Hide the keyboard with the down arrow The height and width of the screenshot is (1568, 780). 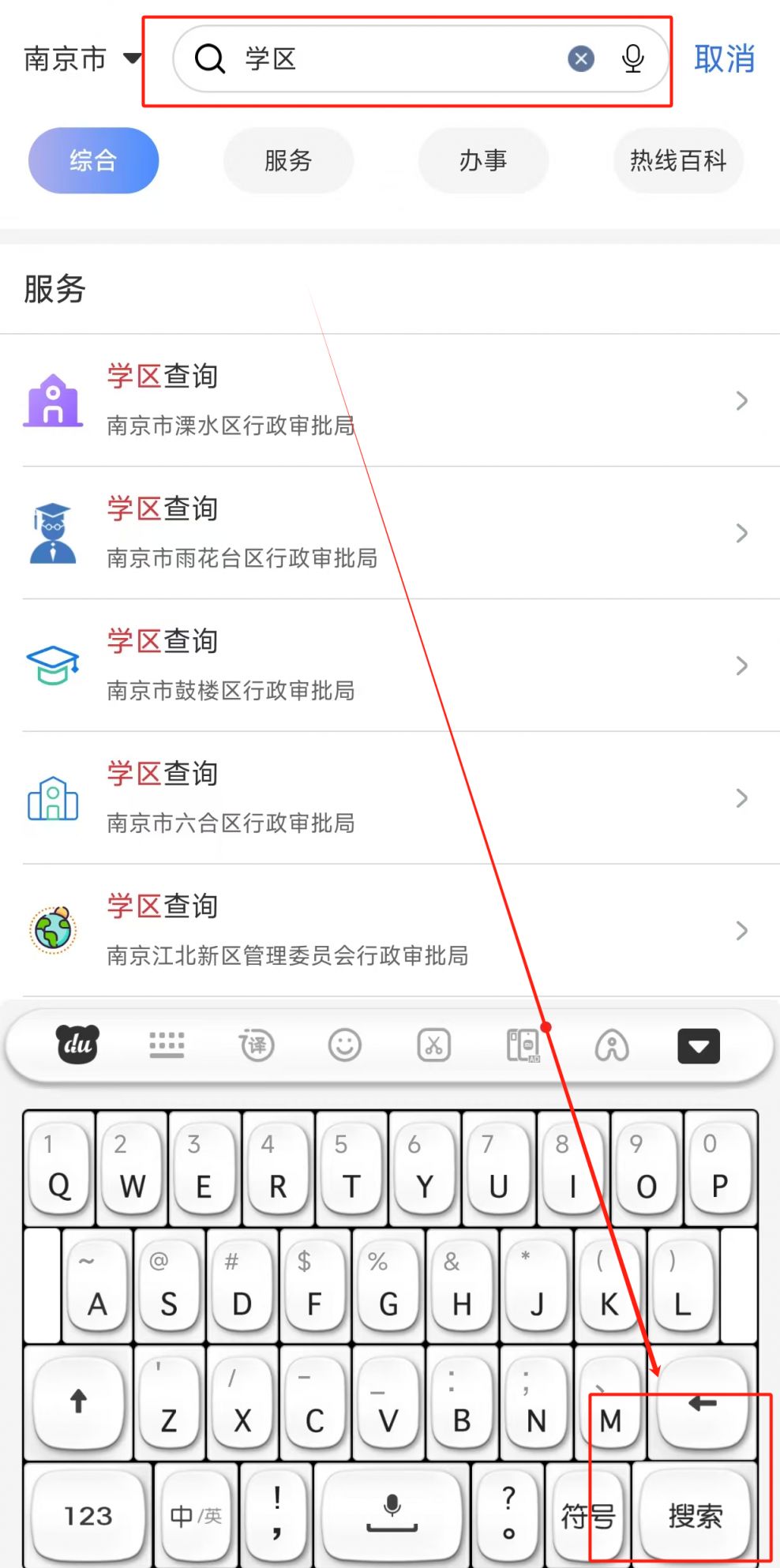[699, 1046]
